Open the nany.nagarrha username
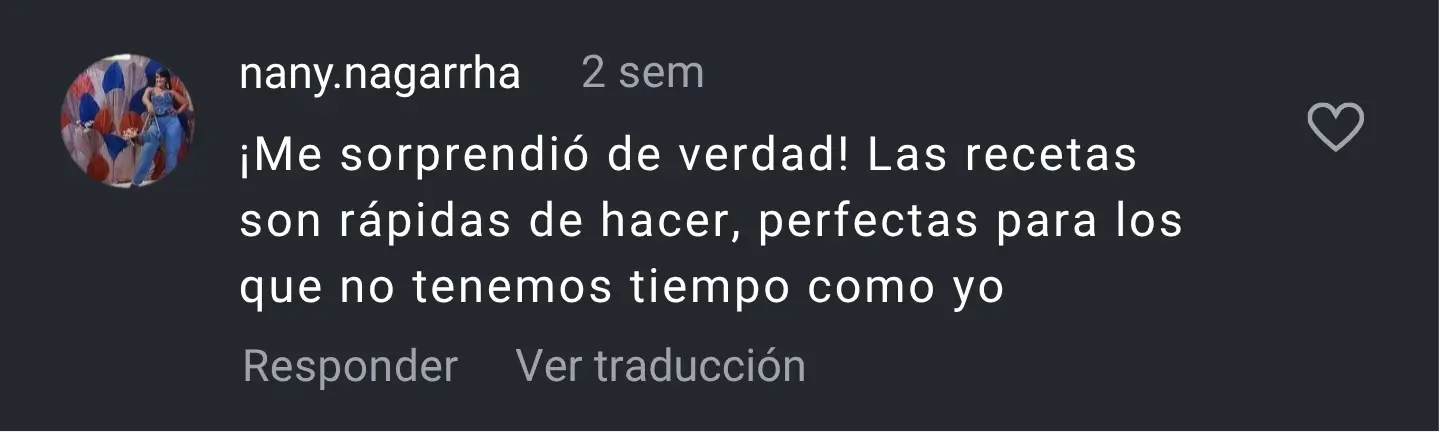Viewport: 1439px width, 432px height. click(x=380, y=74)
